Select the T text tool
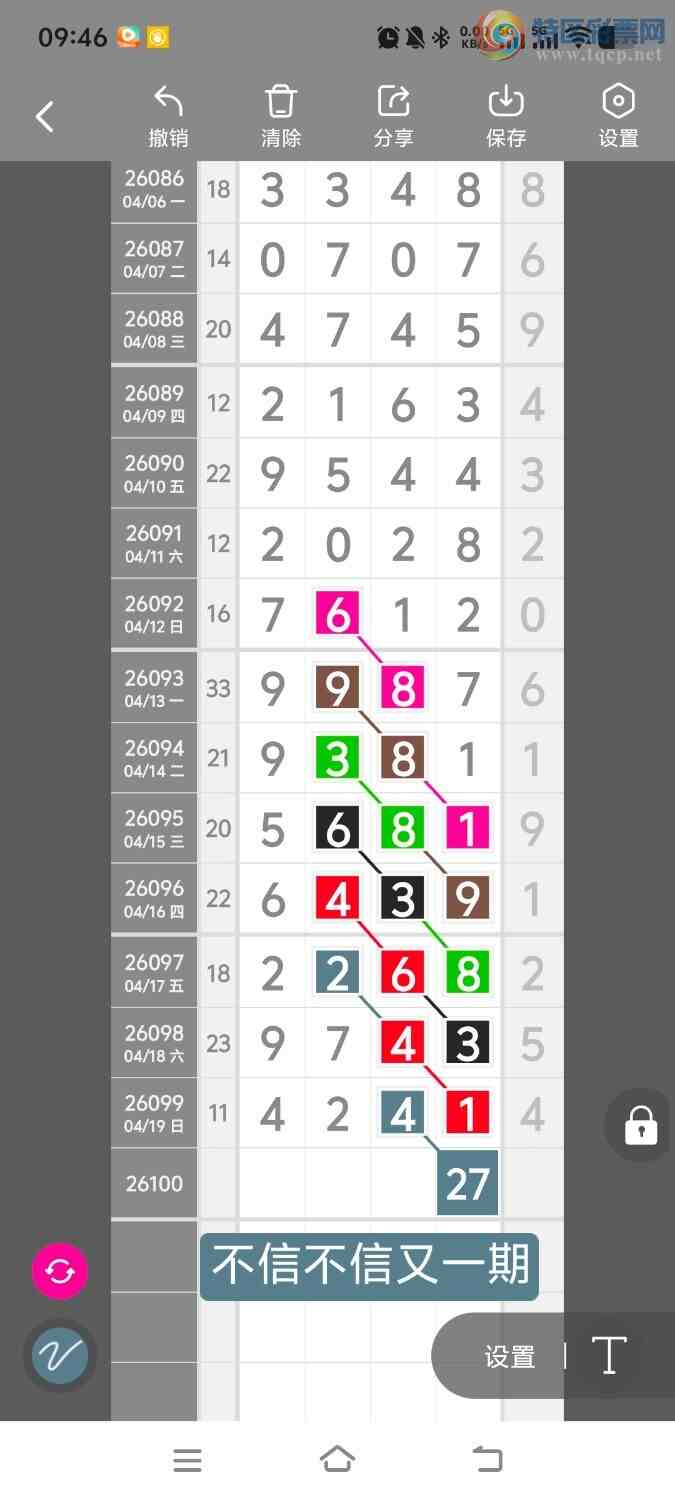Image resolution: width=675 pixels, height=1500 pixels. coord(609,1356)
